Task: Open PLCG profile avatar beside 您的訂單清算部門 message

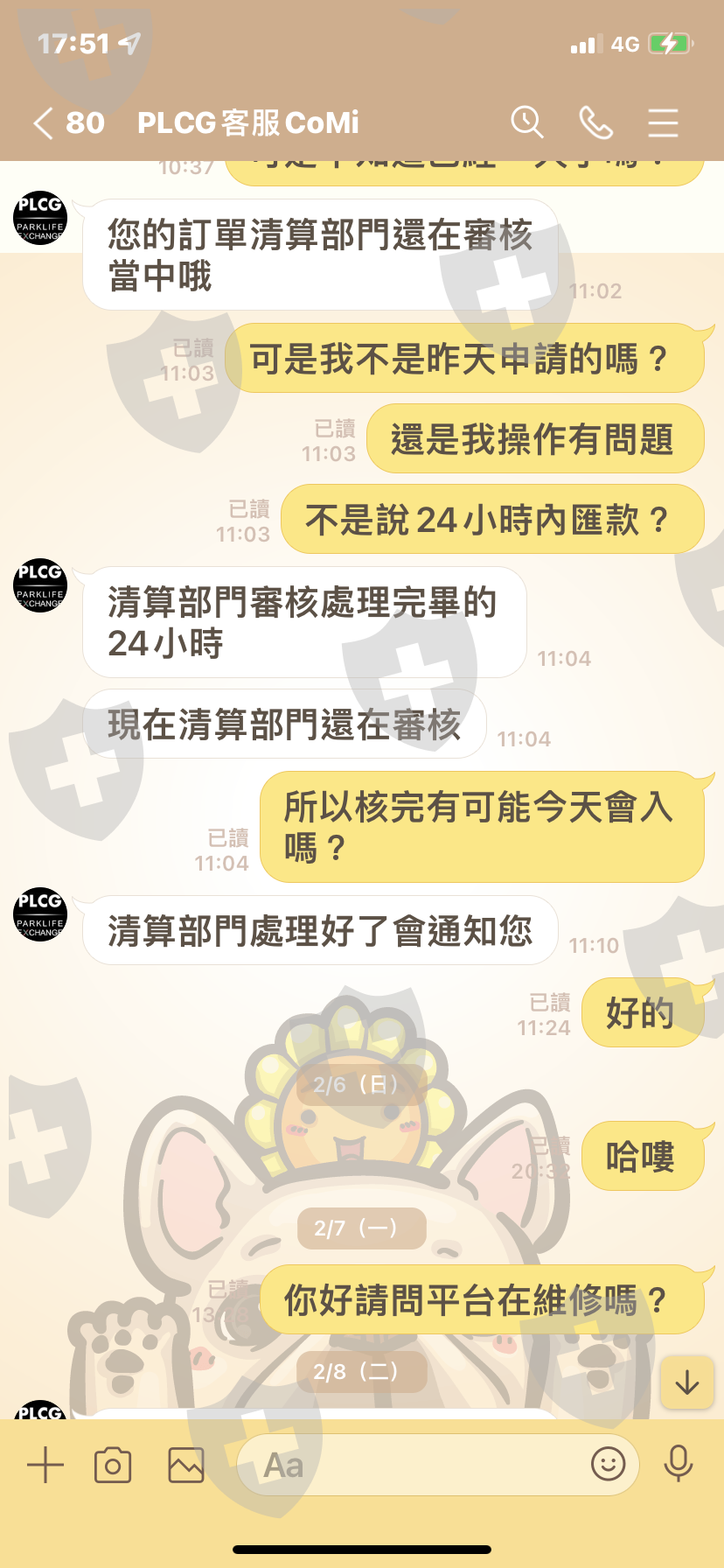Action: tap(40, 217)
